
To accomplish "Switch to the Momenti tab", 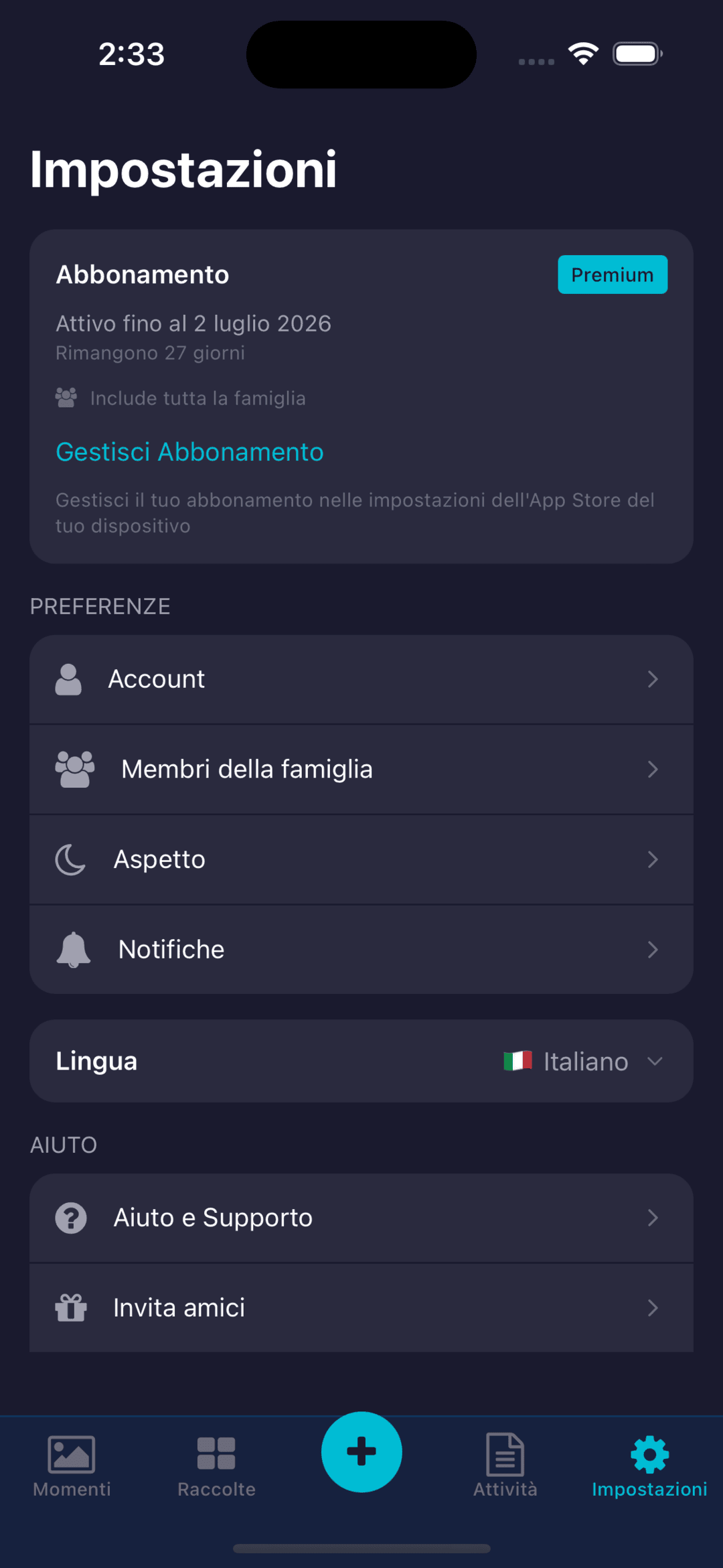I will [x=72, y=1466].
